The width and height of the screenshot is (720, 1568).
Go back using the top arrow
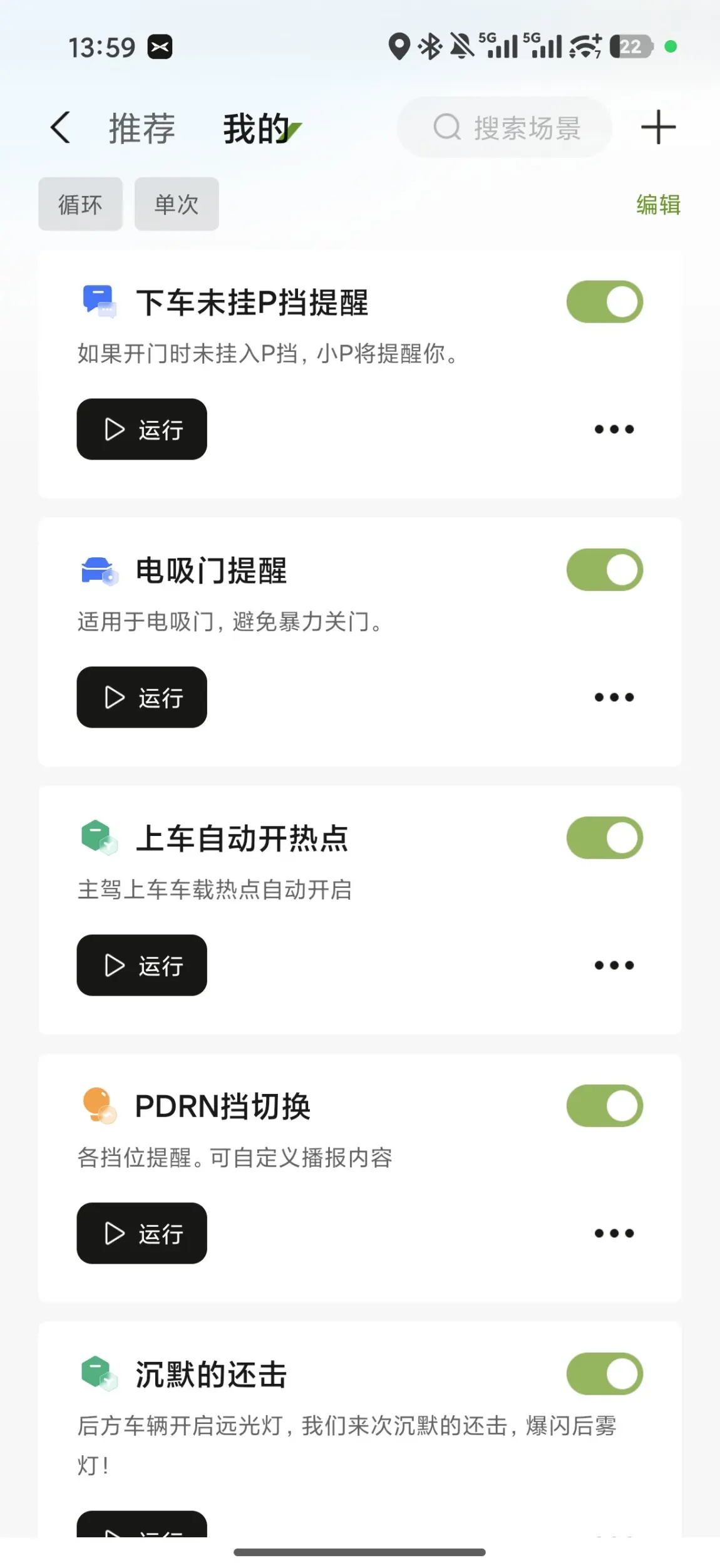(61, 128)
